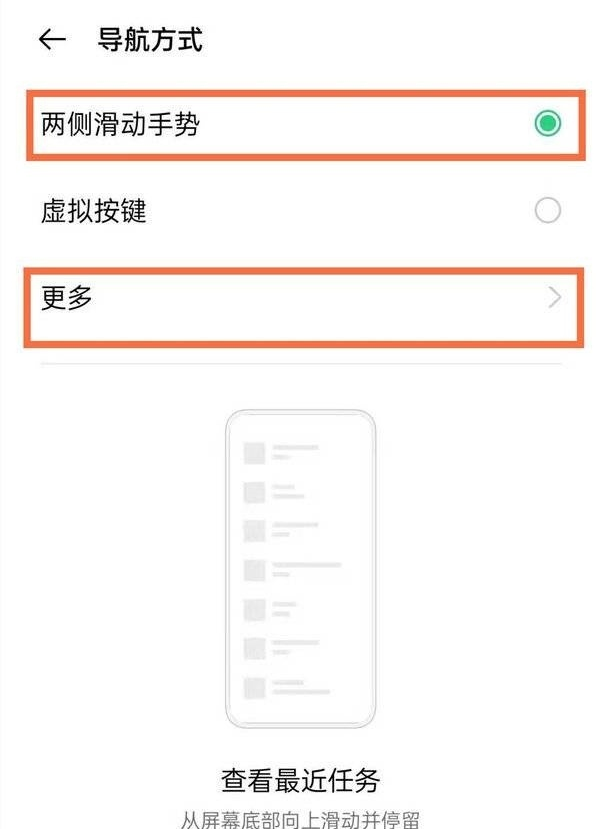Go back from 导航方式 screen
Screen dimensions: 600x829
pyautogui.click(x=52, y=40)
